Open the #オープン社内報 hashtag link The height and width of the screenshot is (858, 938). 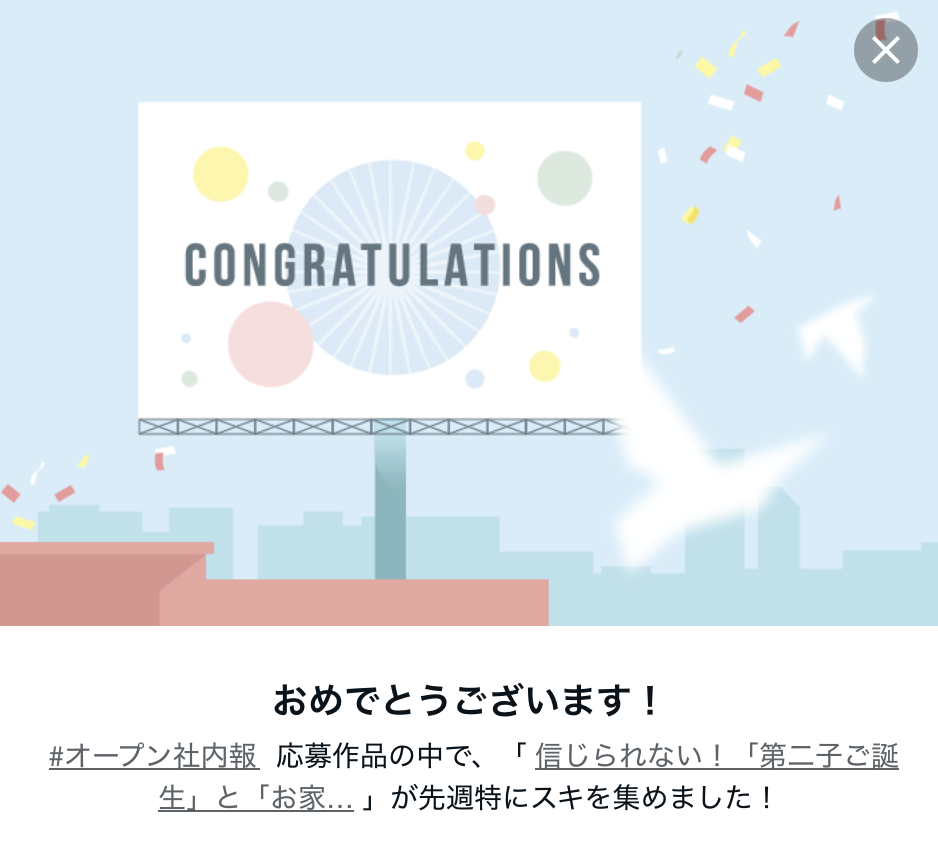[154, 756]
